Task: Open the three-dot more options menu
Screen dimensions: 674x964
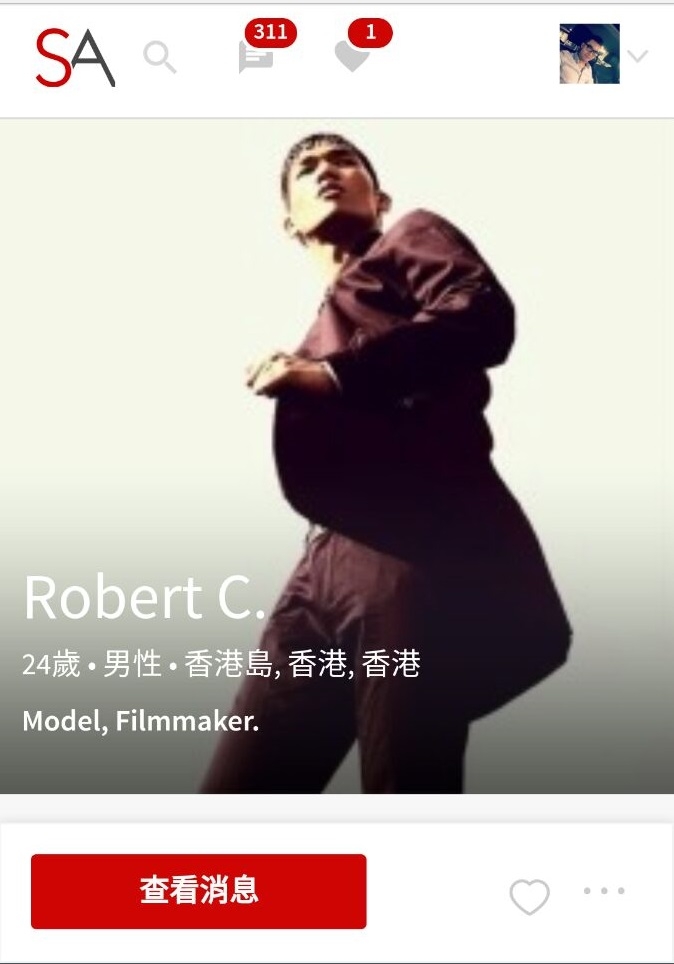Action: pyautogui.click(x=604, y=891)
